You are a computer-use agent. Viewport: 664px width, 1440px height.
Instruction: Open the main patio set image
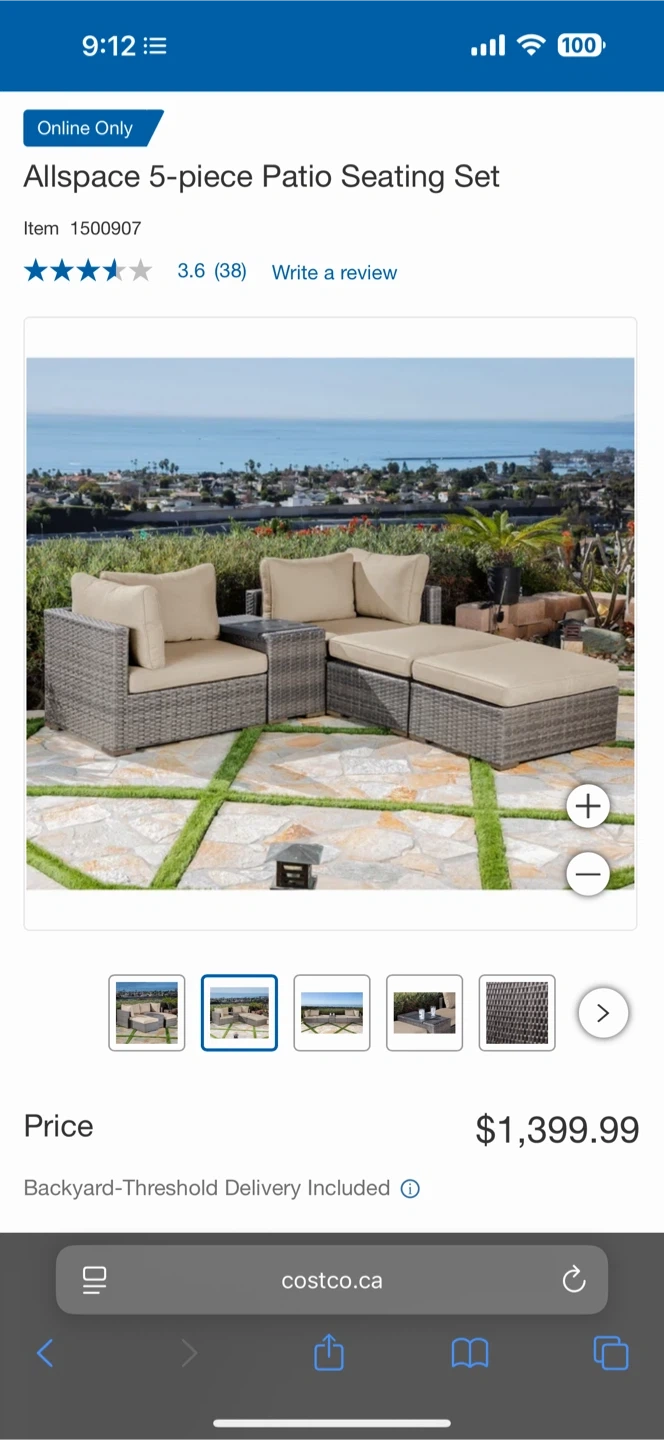330,624
